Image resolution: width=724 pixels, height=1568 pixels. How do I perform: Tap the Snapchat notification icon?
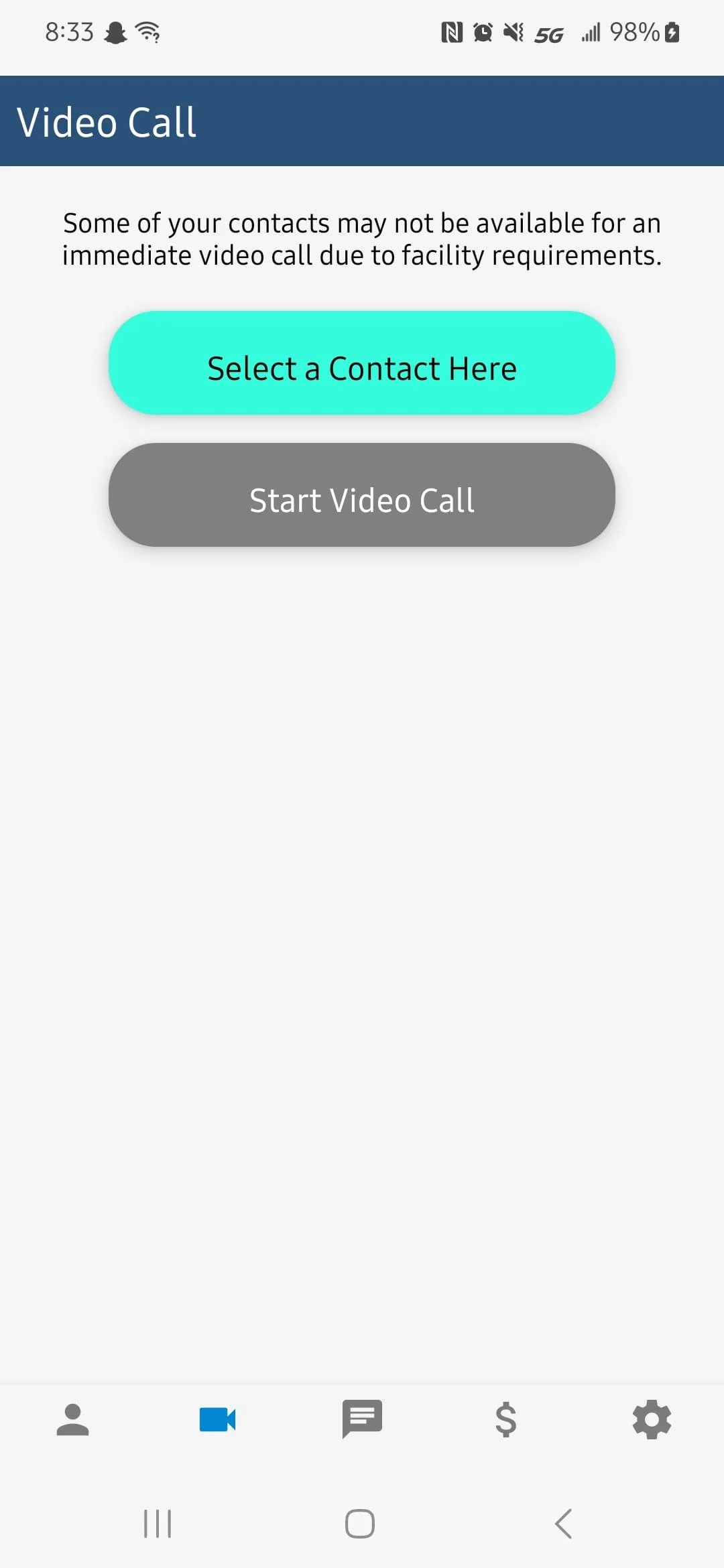(115, 31)
